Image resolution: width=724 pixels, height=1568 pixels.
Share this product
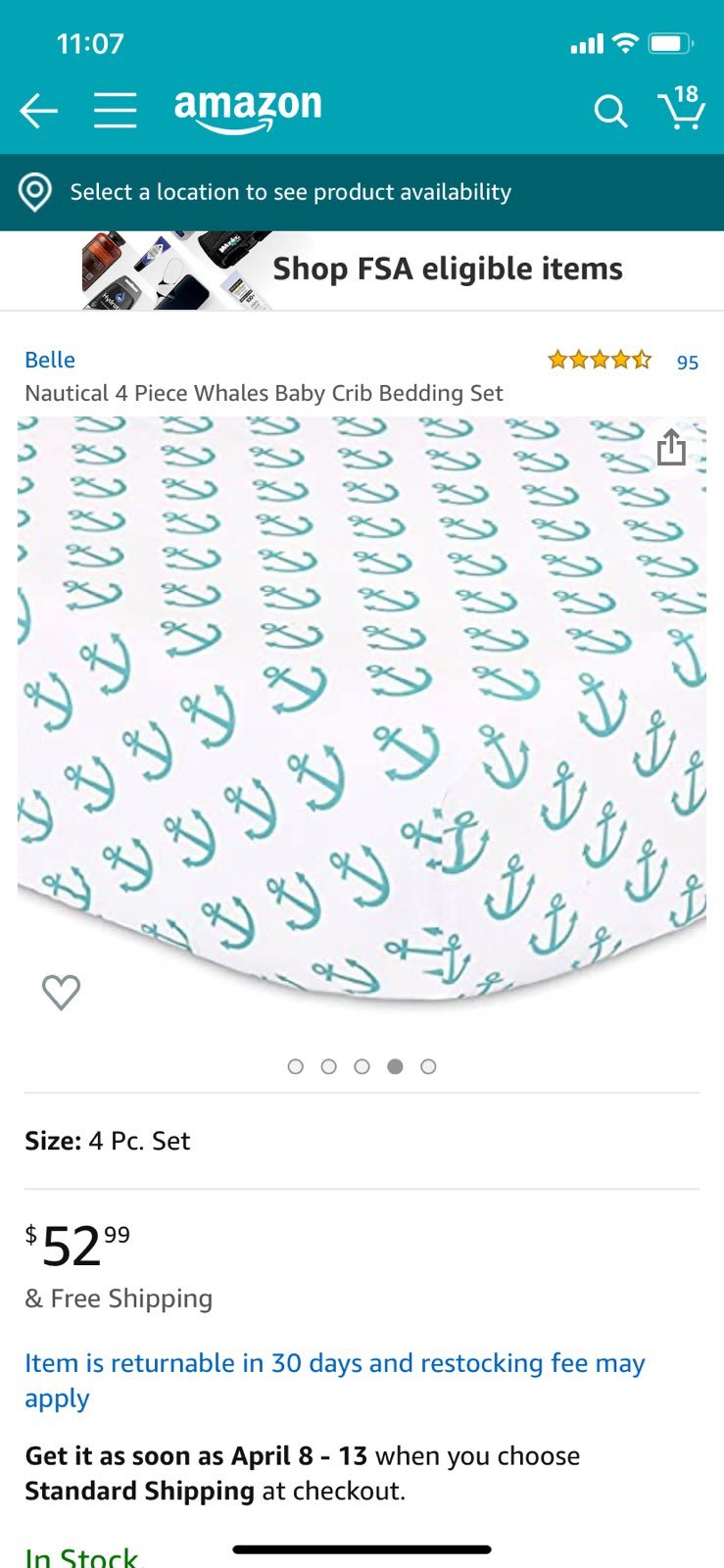click(671, 447)
